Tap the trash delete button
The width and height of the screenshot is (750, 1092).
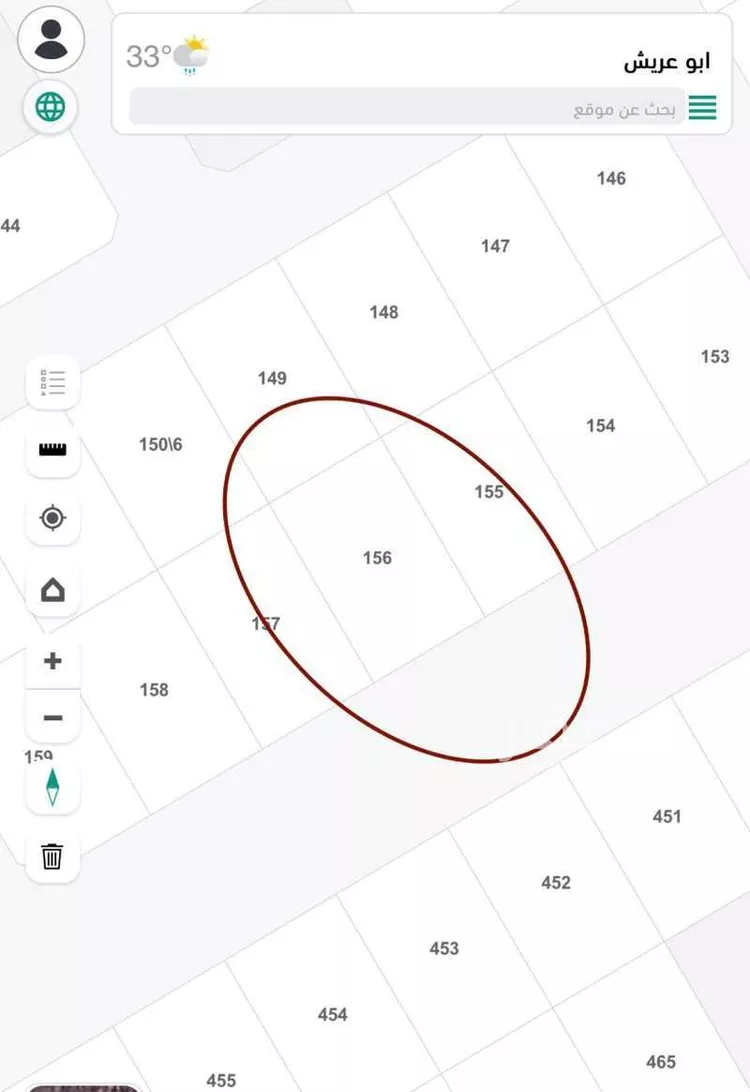point(53,856)
